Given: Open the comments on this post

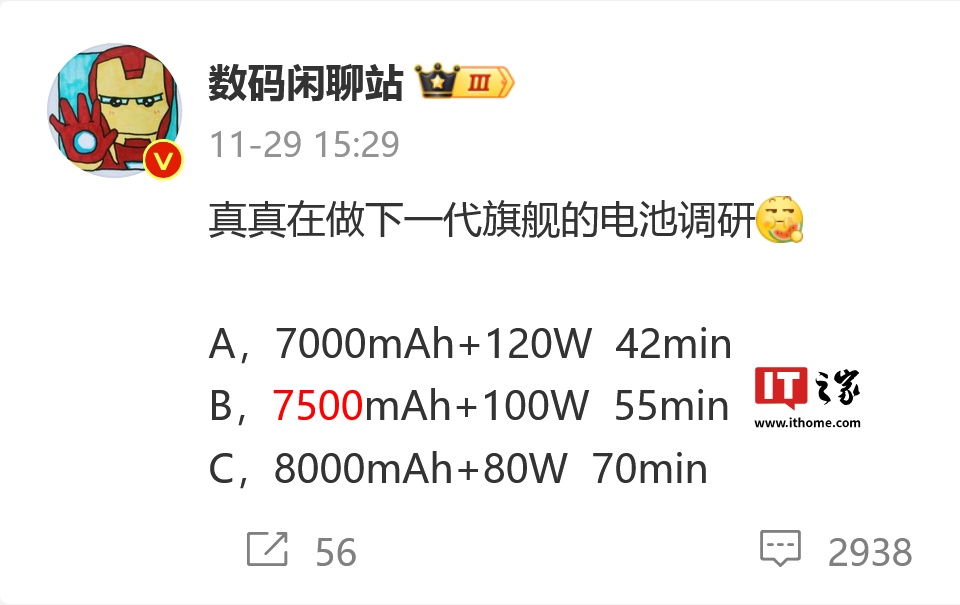Looking at the screenshot, I should point(781,550).
